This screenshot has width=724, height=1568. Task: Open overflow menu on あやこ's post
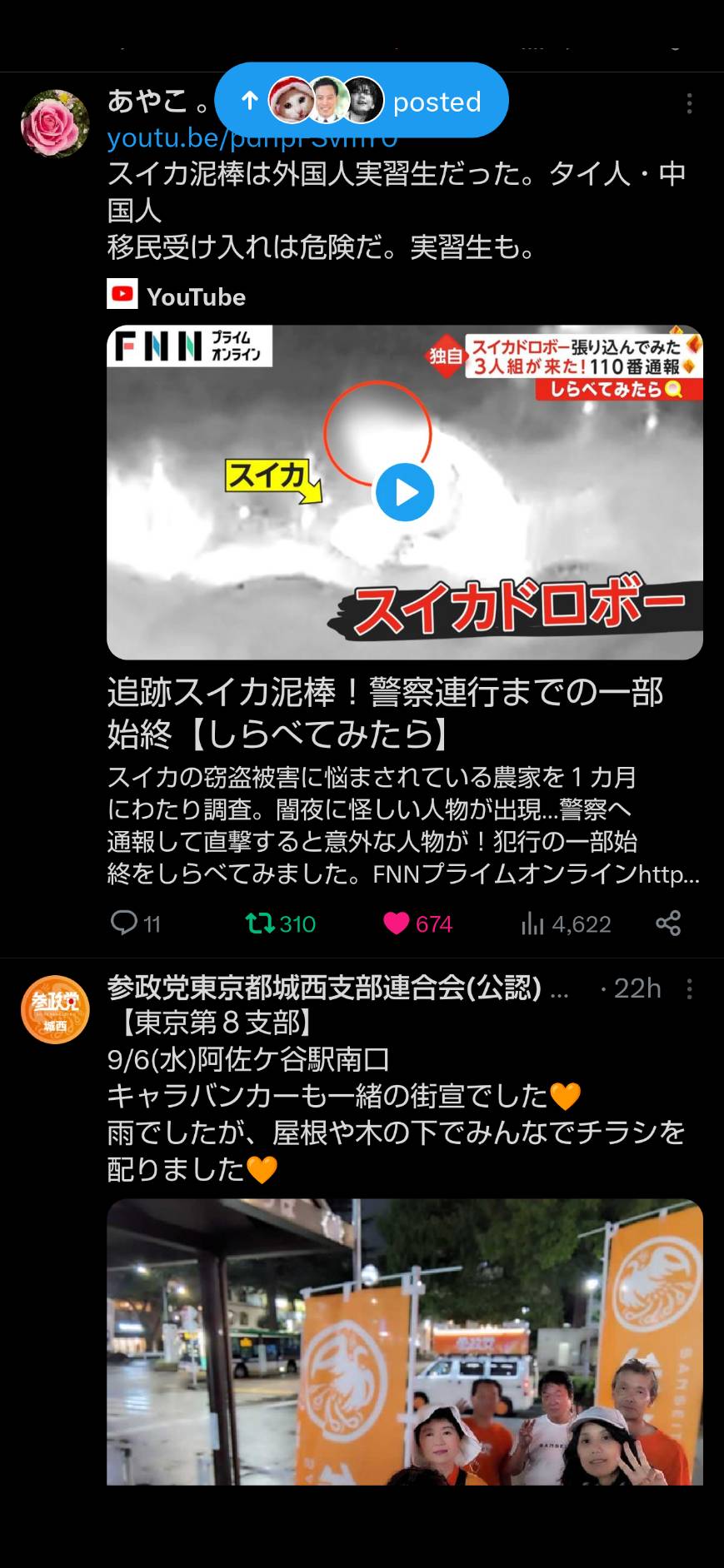pyautogui.click(x=689, y=103)
